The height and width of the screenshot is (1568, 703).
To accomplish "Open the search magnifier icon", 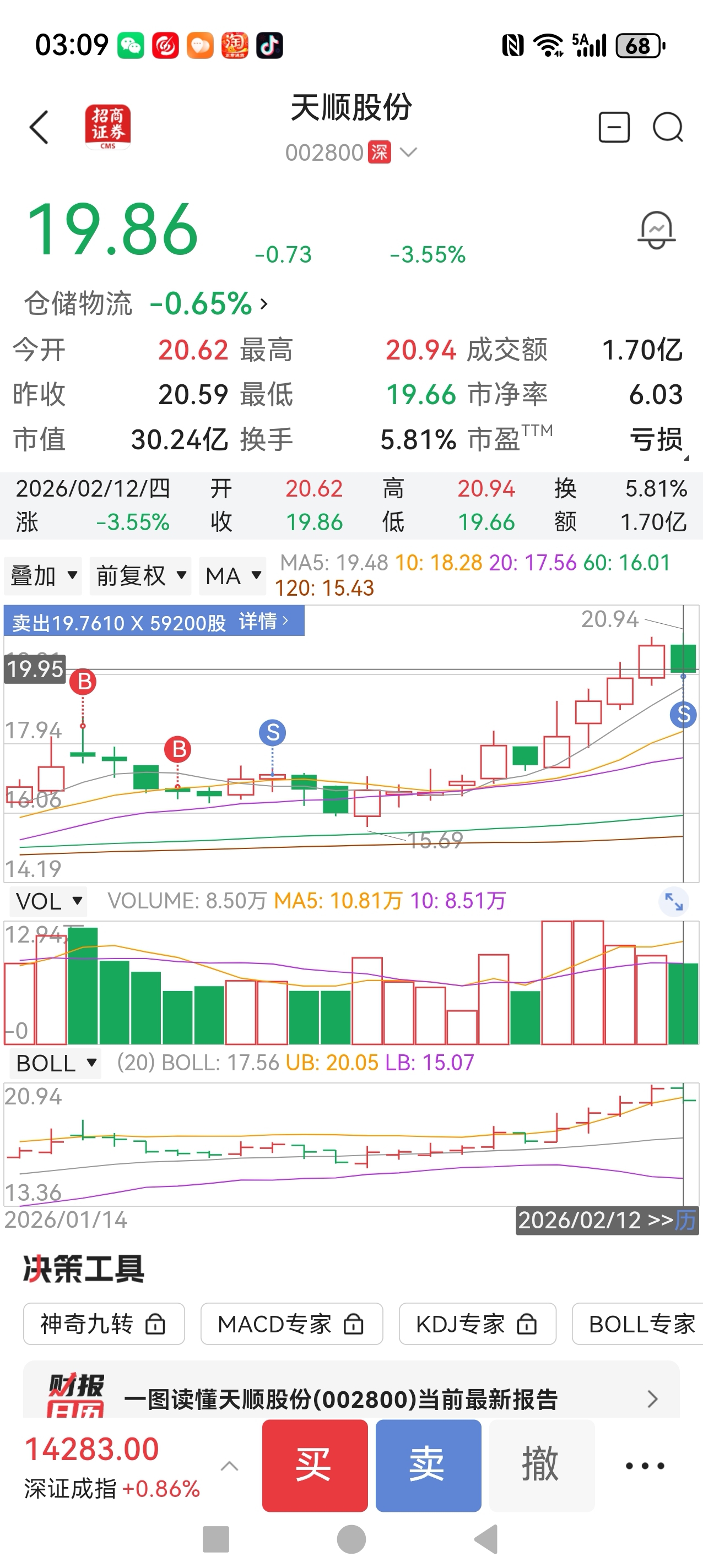I will coord(668,128).
